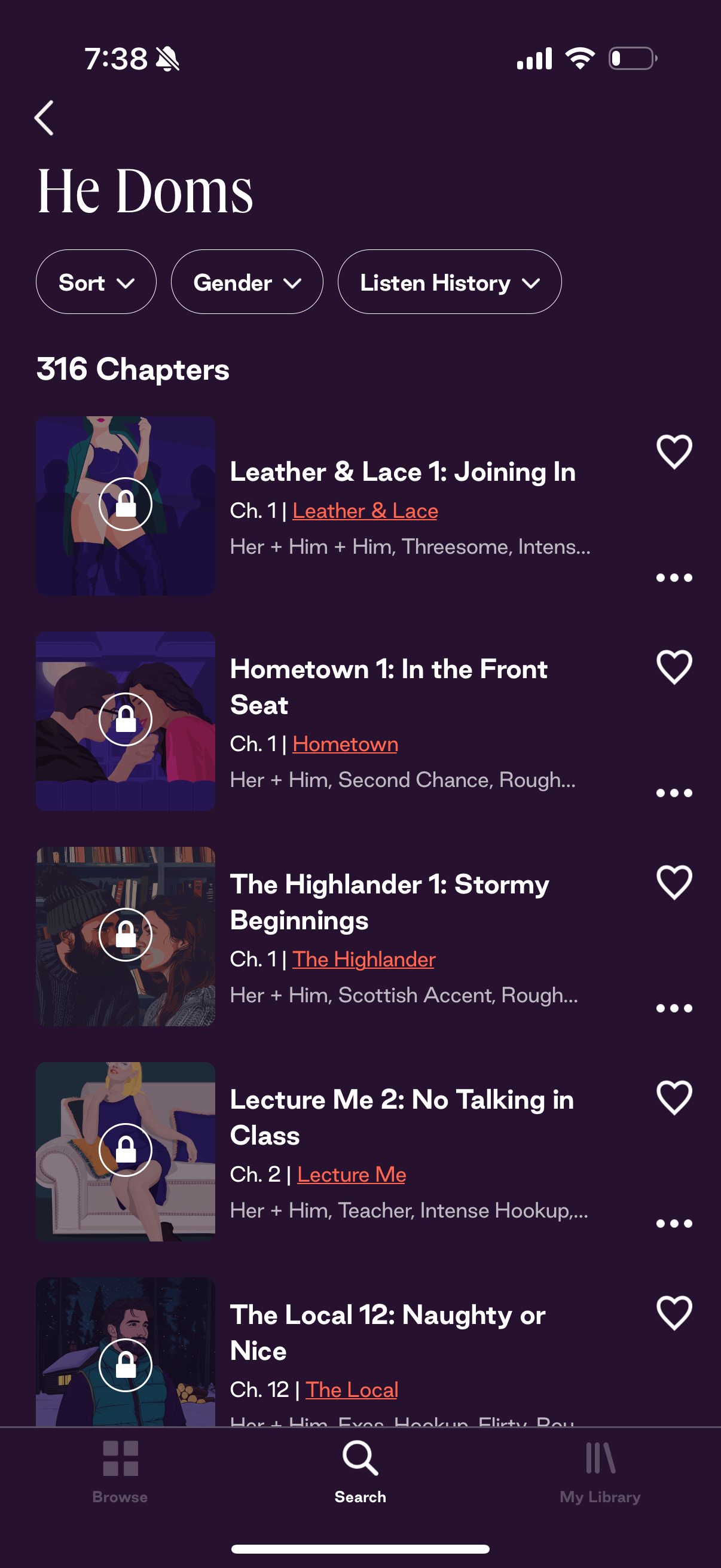Like The Local 12: Naughty or Nice
The width and height of the screenshot is (721, 1568).
click(x=674, y=1313)
